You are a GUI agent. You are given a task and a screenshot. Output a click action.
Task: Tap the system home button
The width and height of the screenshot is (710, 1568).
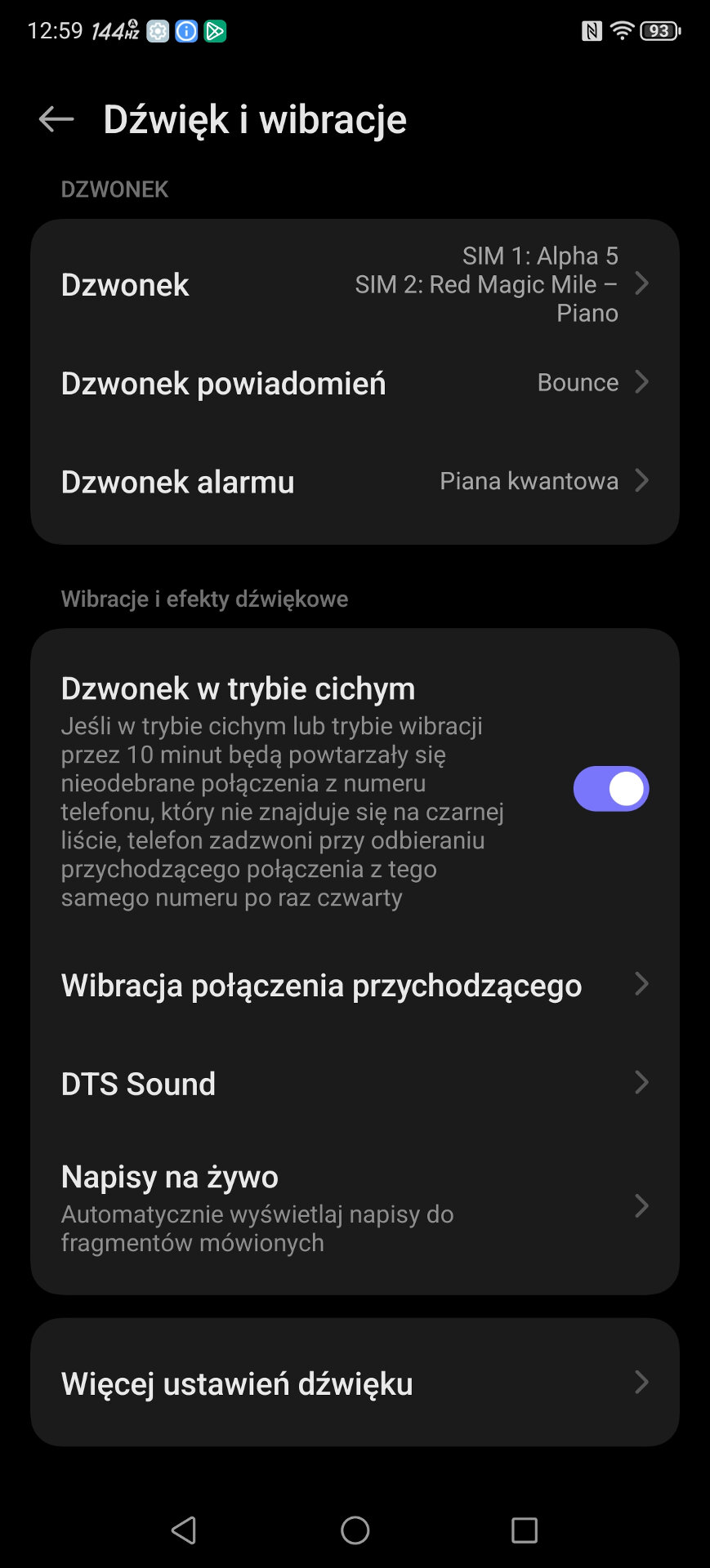click(x=355, y=1530)
